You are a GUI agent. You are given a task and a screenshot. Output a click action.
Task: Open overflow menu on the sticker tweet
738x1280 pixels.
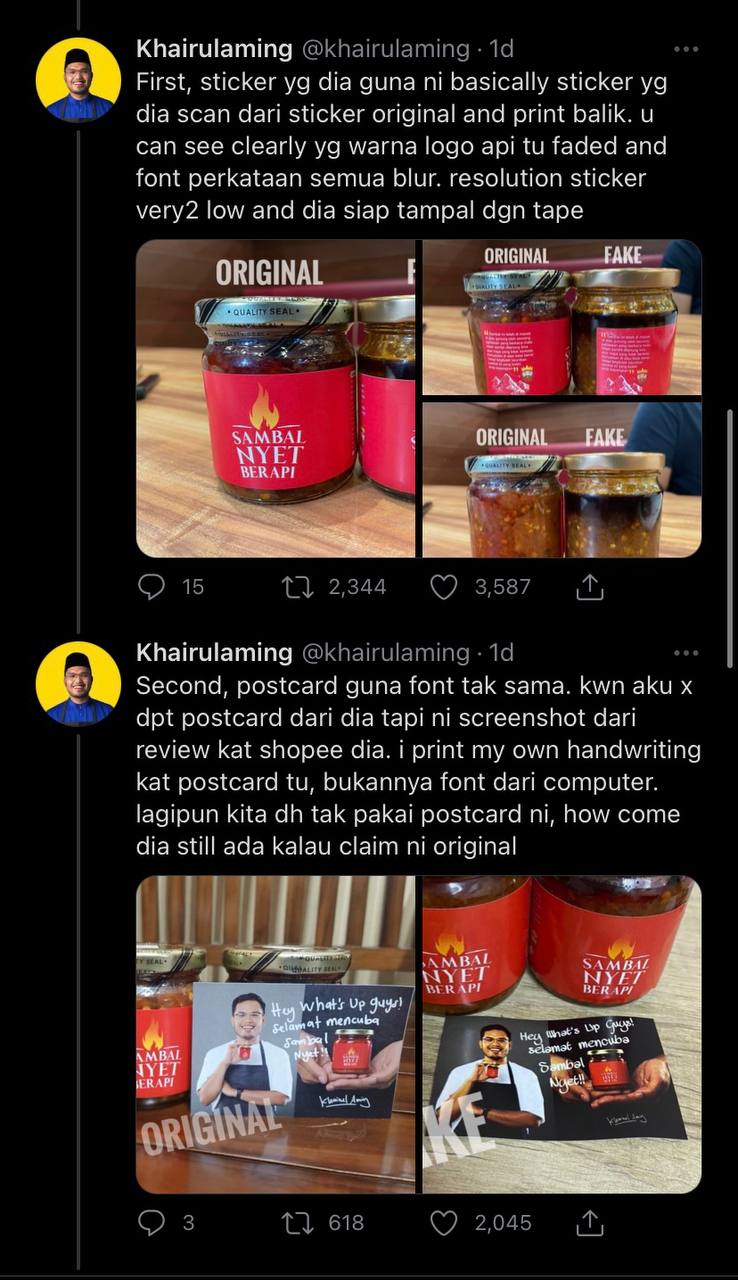click(x=686, y=48)
